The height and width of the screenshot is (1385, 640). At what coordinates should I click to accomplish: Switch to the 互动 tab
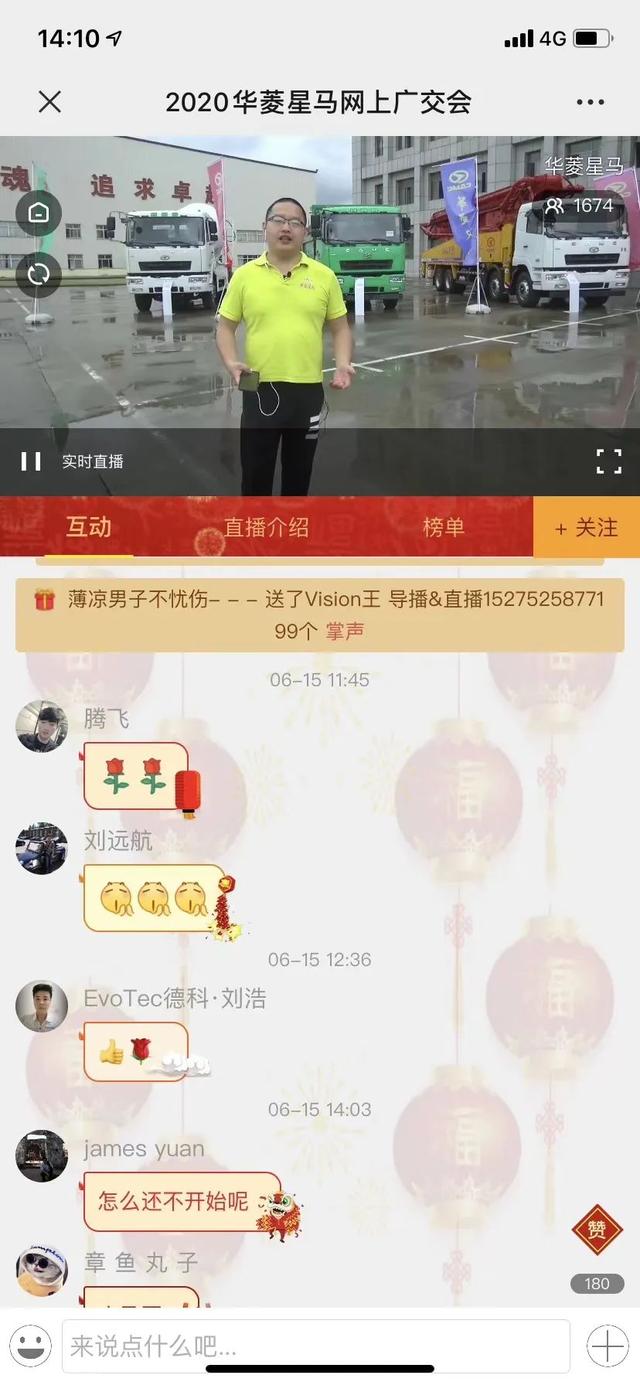coord(88,527)
